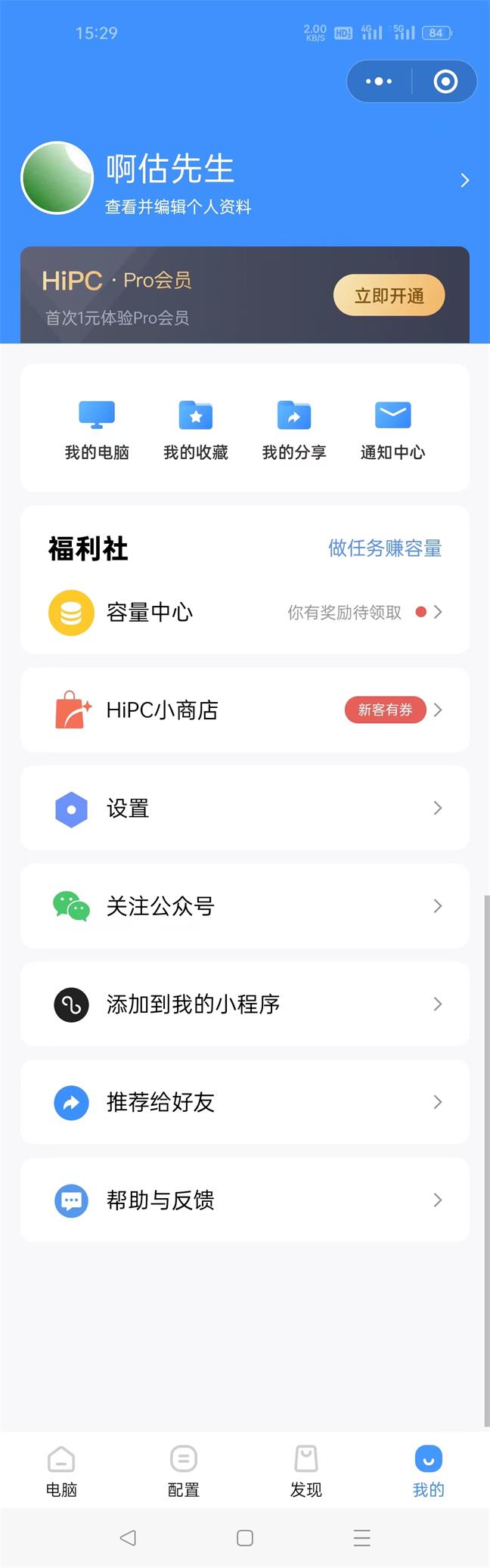Open 容量中心 to claim rewards

pos(245,612)
